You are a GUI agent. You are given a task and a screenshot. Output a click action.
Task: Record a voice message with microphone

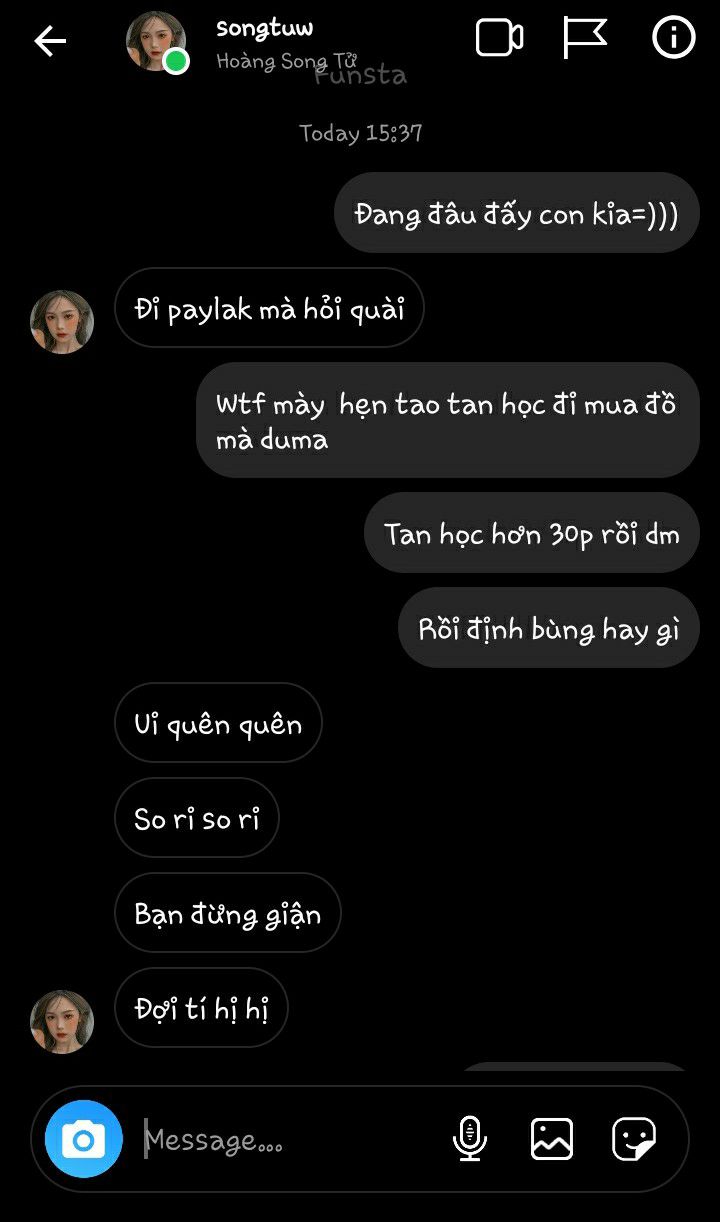coord(469,1139)
